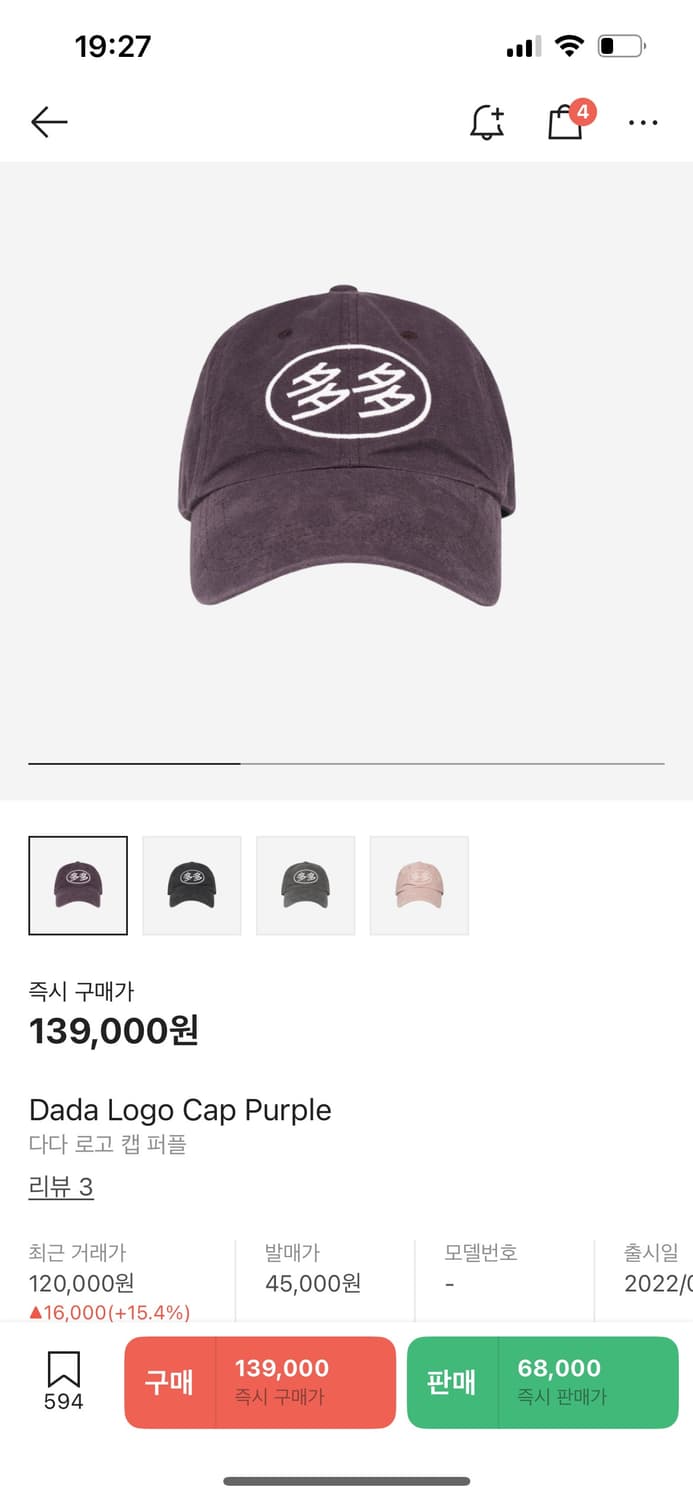Bookmark this cap to wishlist
Image resolution: width=693 pixels, height=1500 pixels.
click(x=63, y=1380)
